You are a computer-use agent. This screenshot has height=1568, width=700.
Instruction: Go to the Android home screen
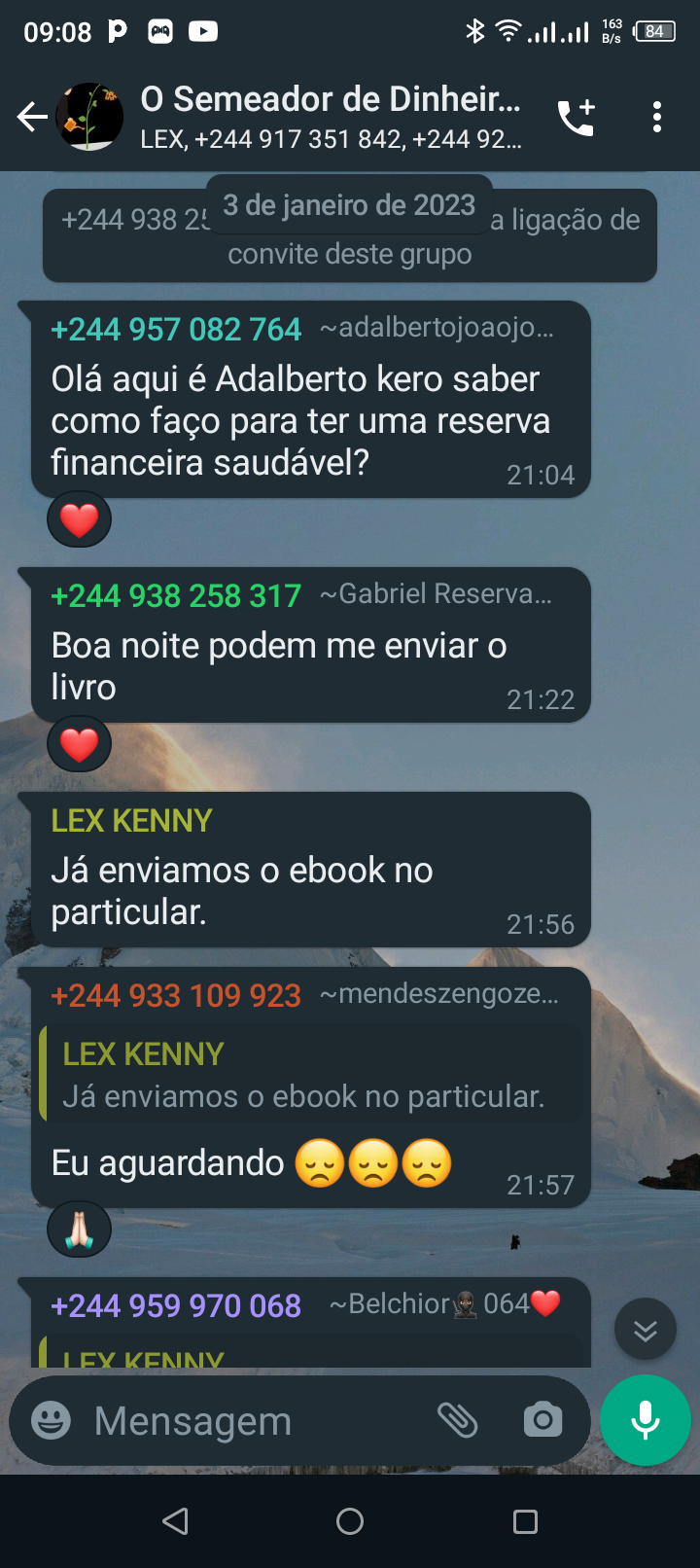tap(350, 1521)
